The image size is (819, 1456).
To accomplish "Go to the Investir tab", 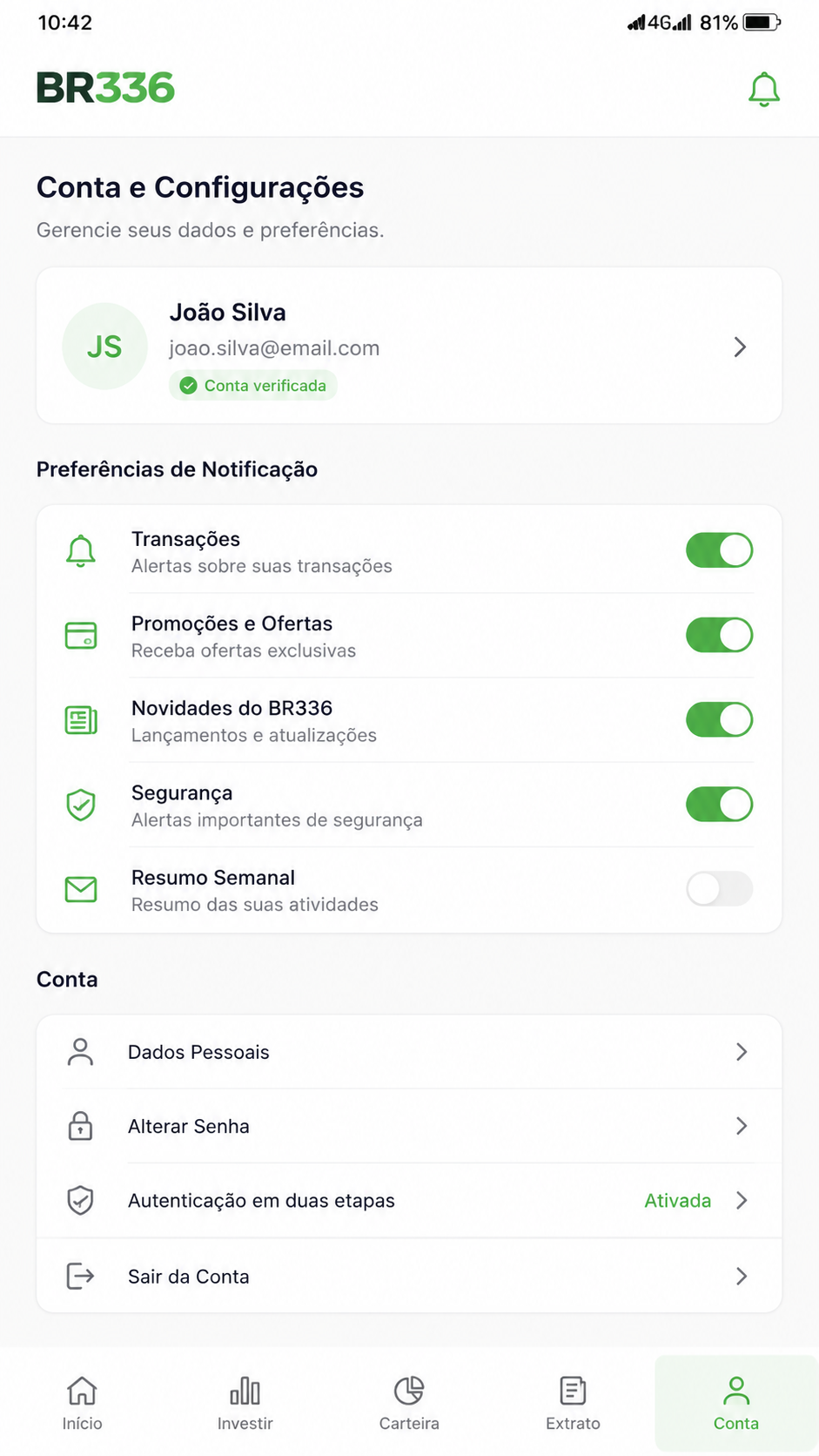I will tap(245, 1403).
